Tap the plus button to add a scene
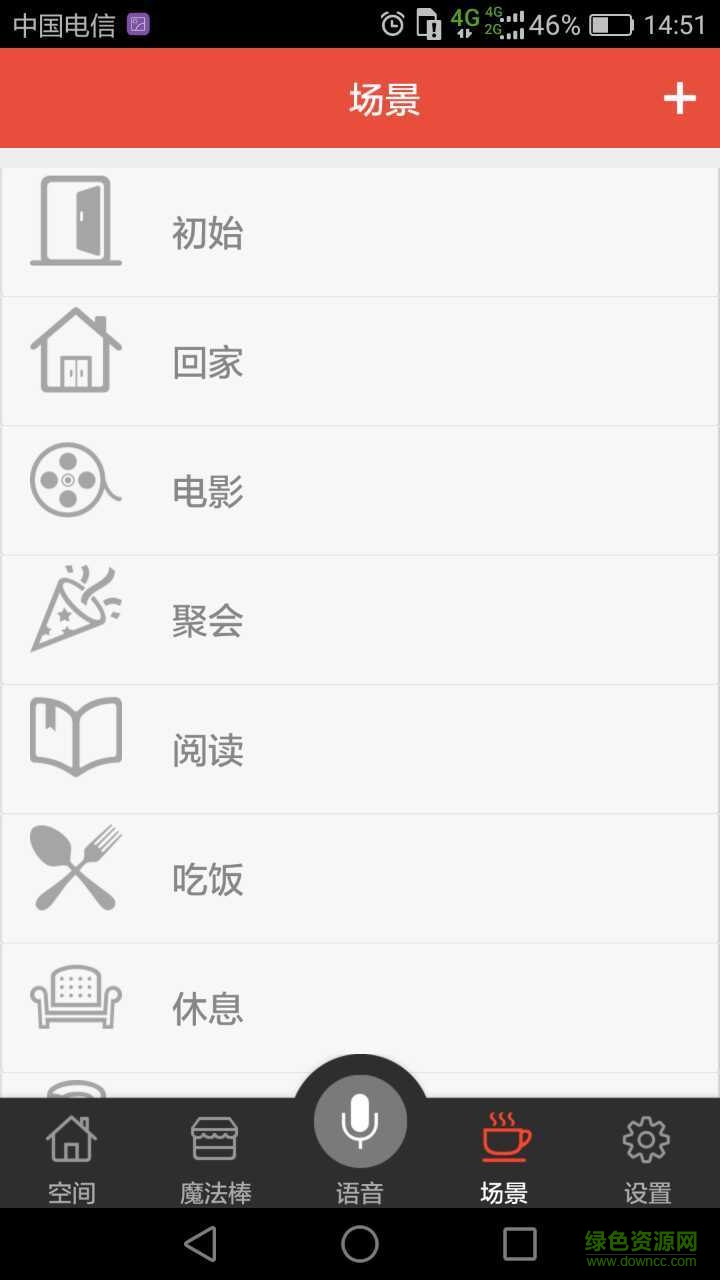 681,98
